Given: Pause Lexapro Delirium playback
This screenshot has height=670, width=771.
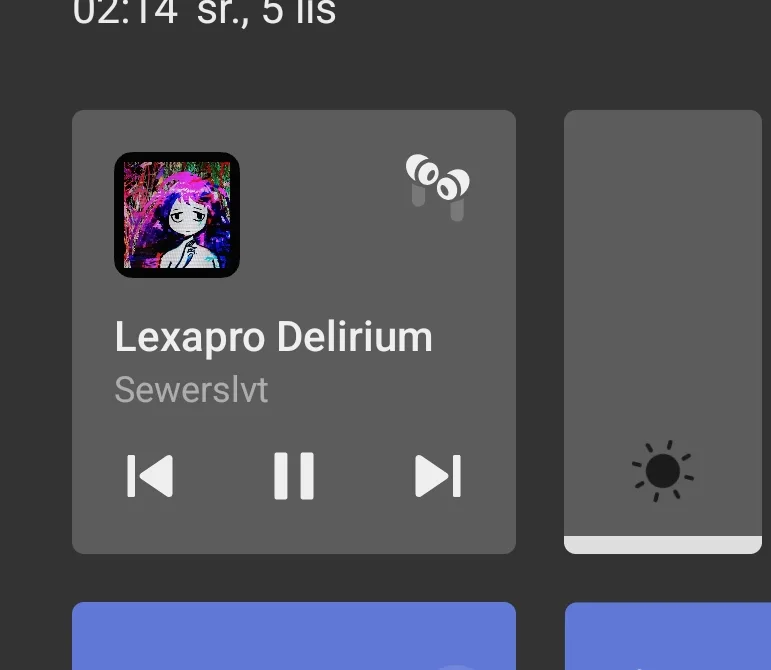Looking at the screenshot, I should click(x=294, y=476).
